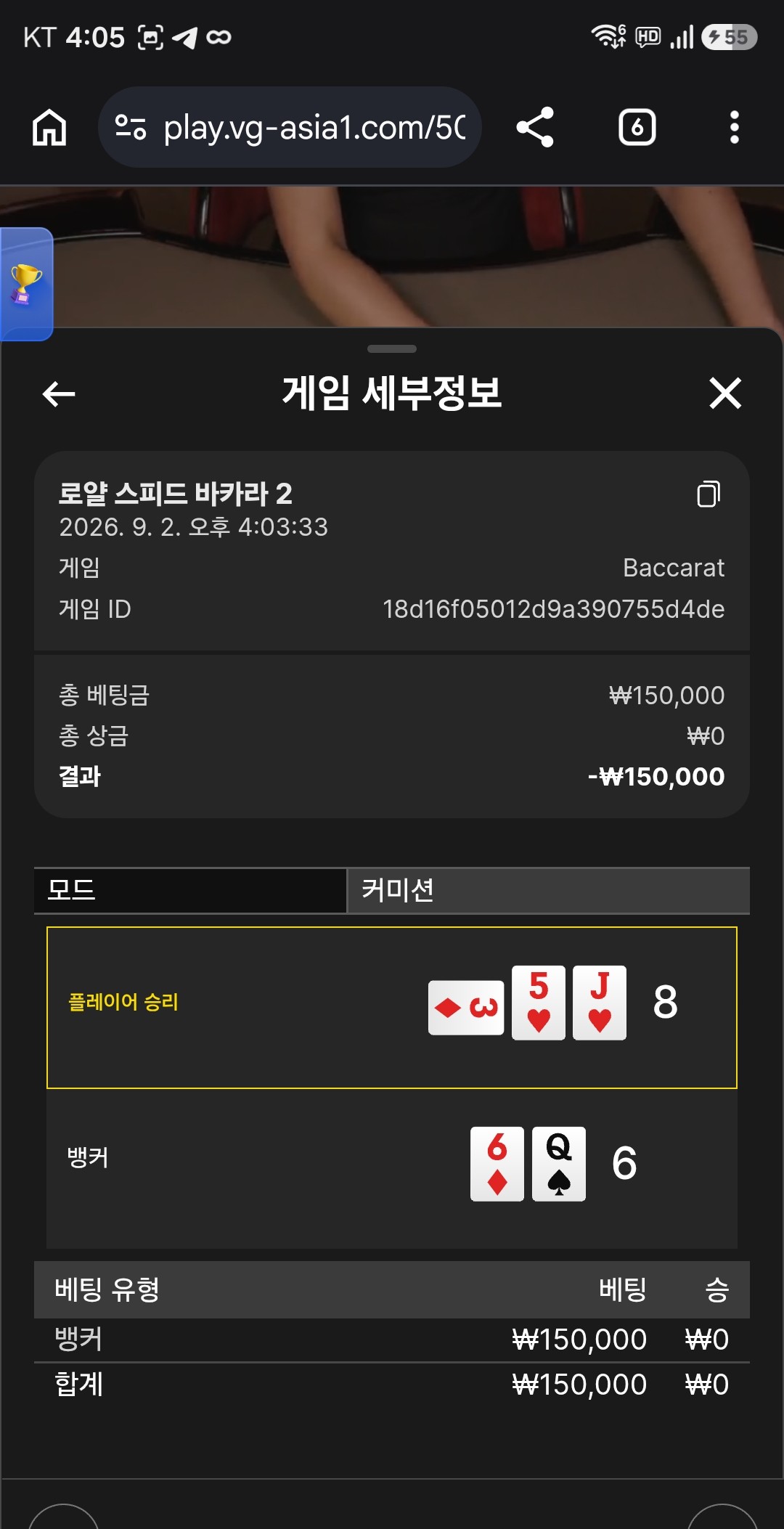Share this page
This screenshot has width=784, height=1529.
click(535, 127)
